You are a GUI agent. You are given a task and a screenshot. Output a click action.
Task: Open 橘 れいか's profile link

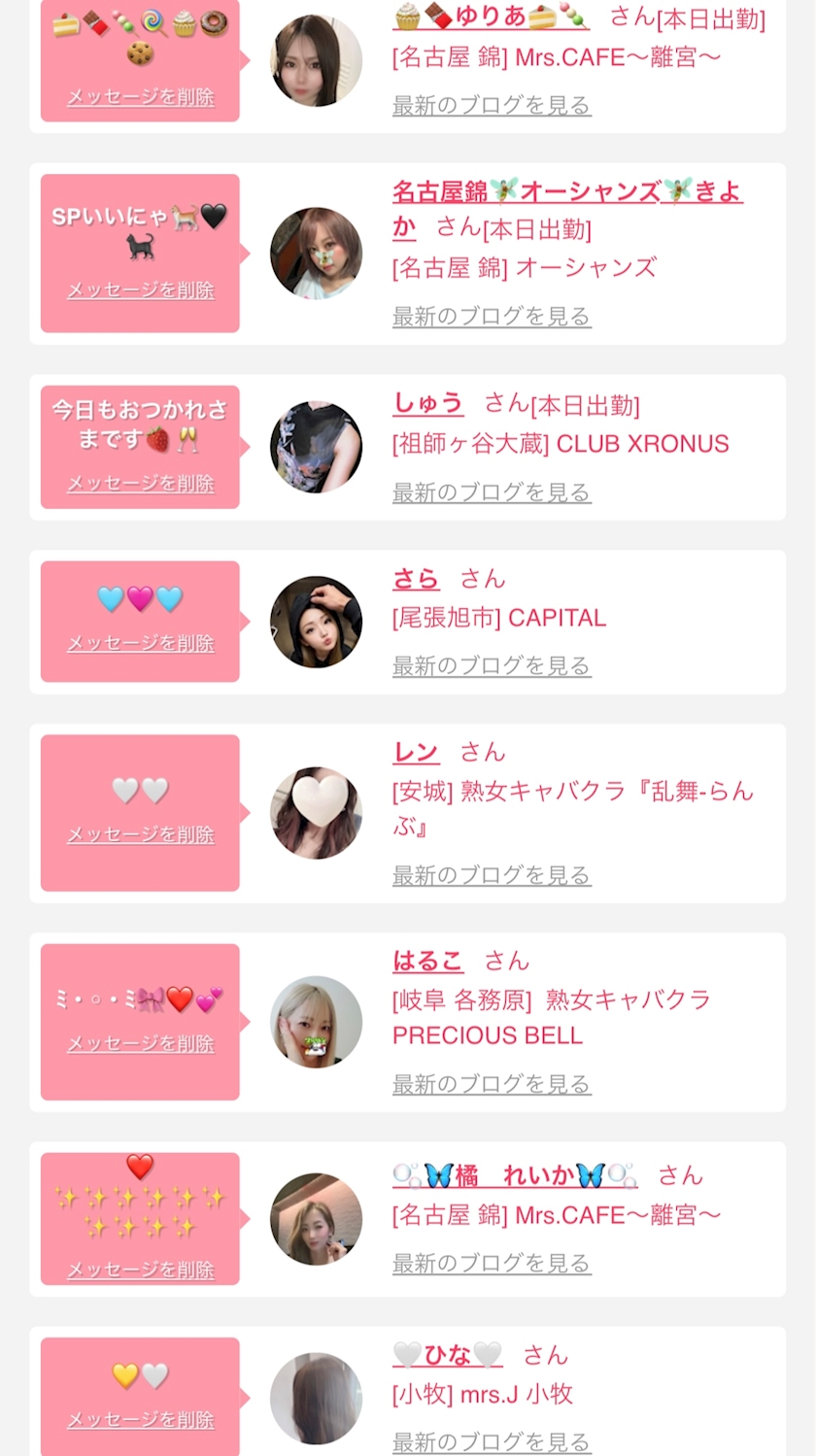pos(515,1175)
